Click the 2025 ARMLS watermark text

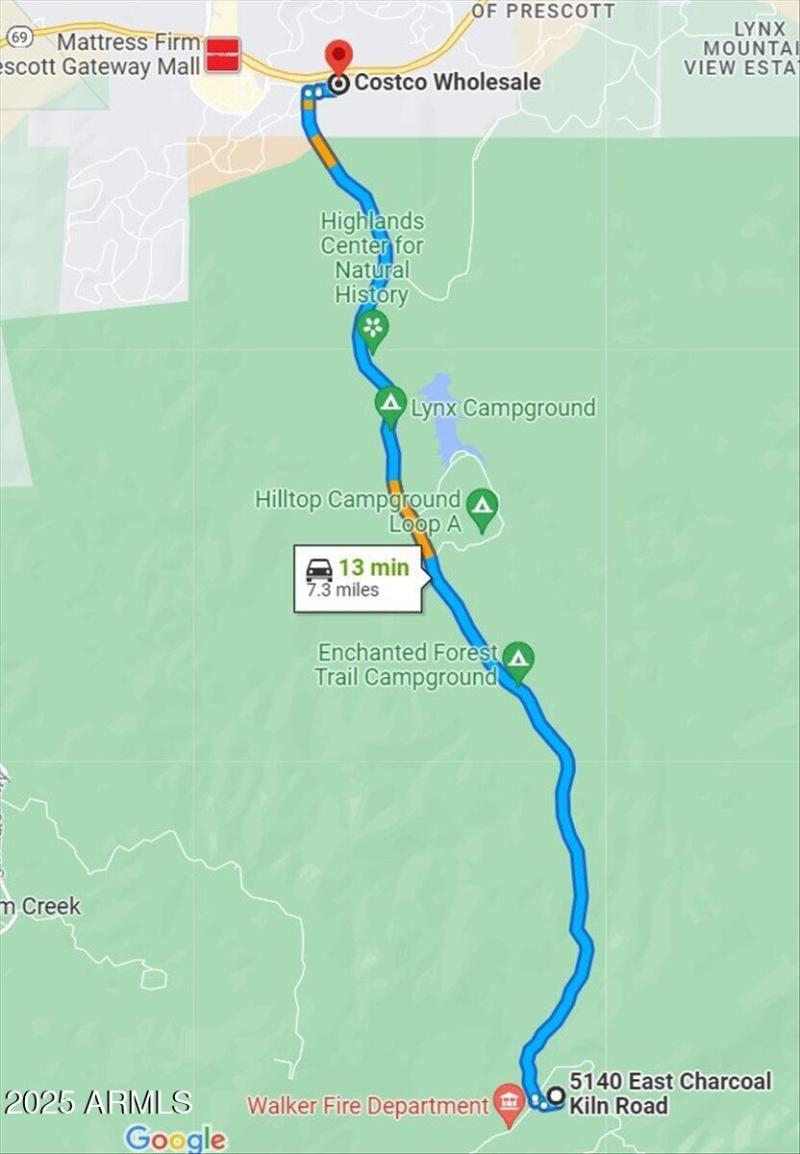(100, 1103)
